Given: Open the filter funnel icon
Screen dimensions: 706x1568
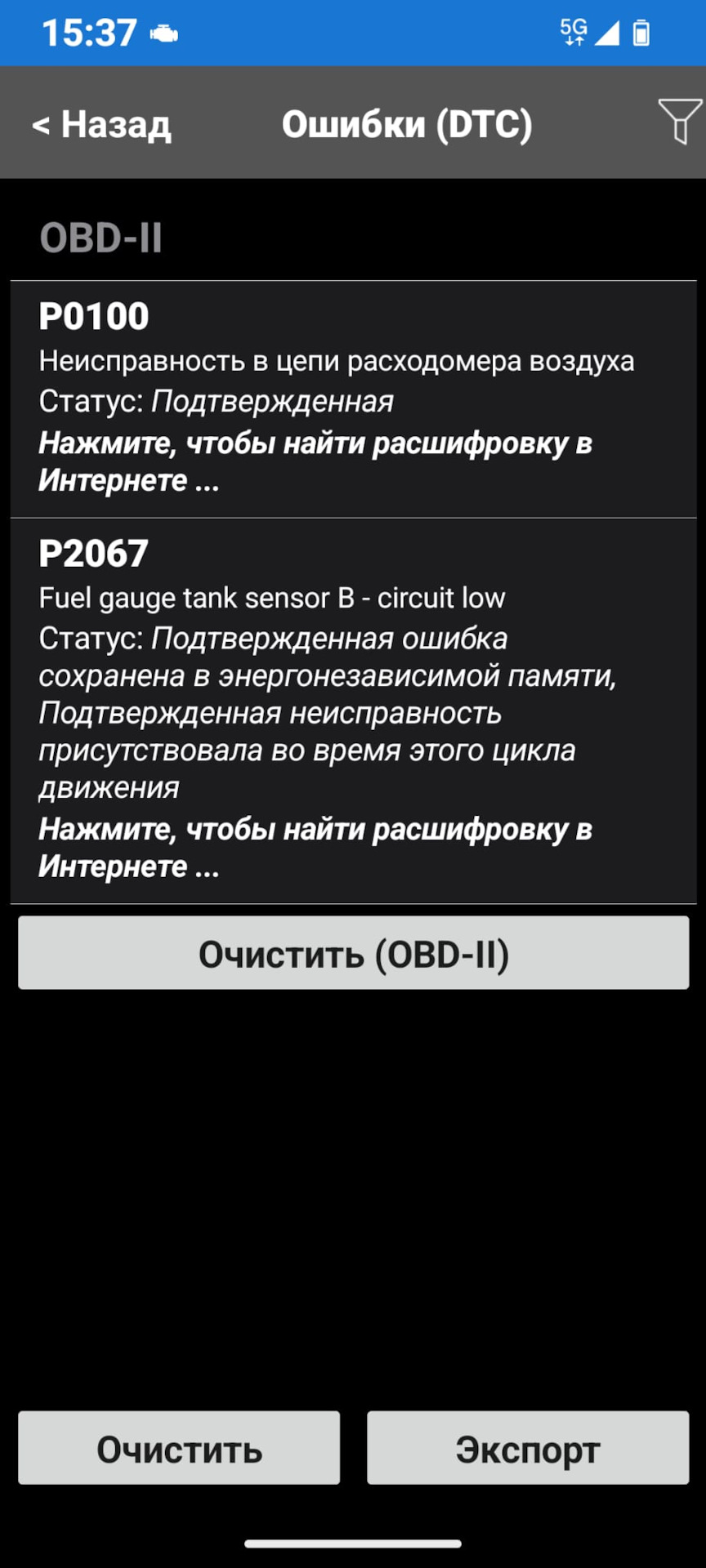Looking at the screenshot, I should (679, 122).
